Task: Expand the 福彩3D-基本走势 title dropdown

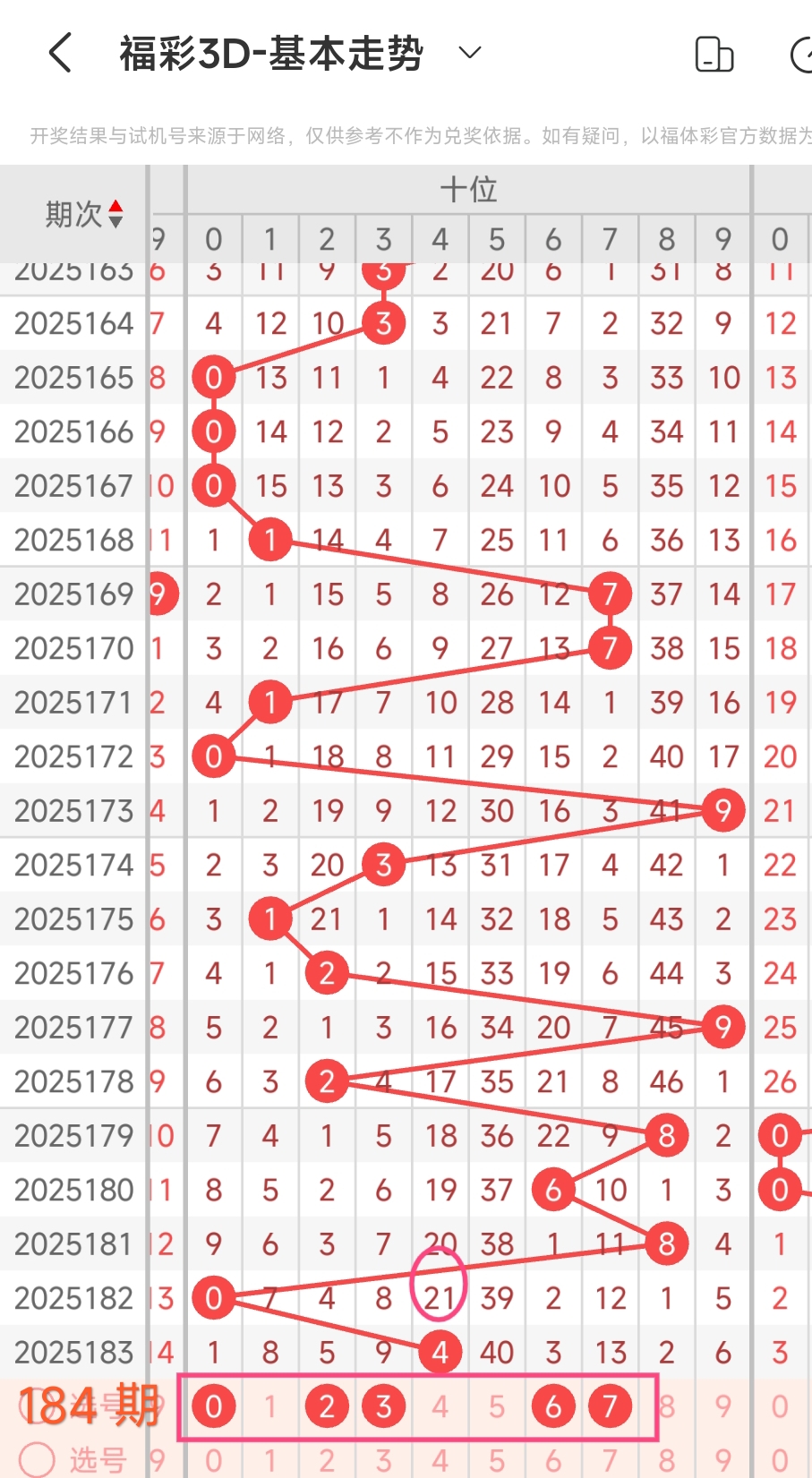Action: tap(470, 53)
